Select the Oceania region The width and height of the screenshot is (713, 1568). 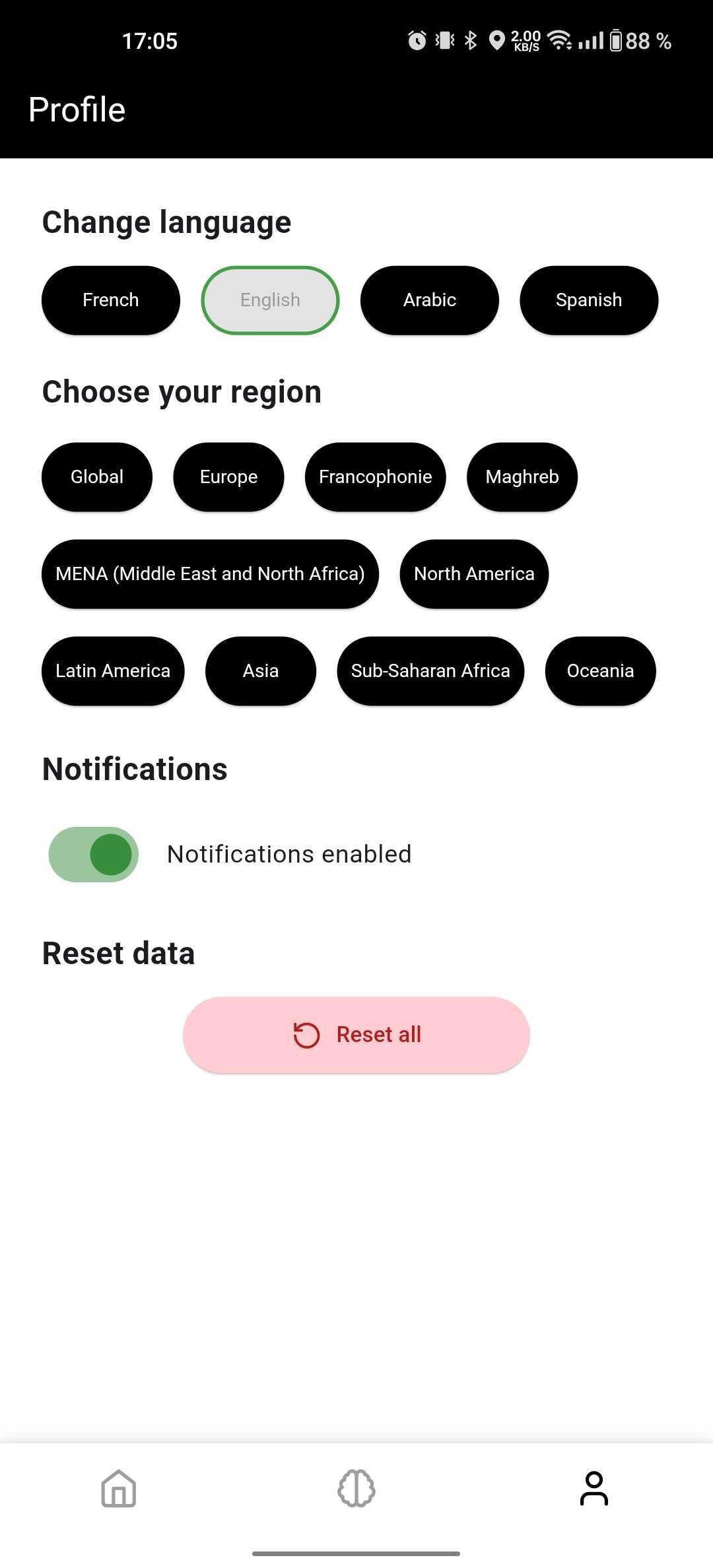click(x=599, y=670)
